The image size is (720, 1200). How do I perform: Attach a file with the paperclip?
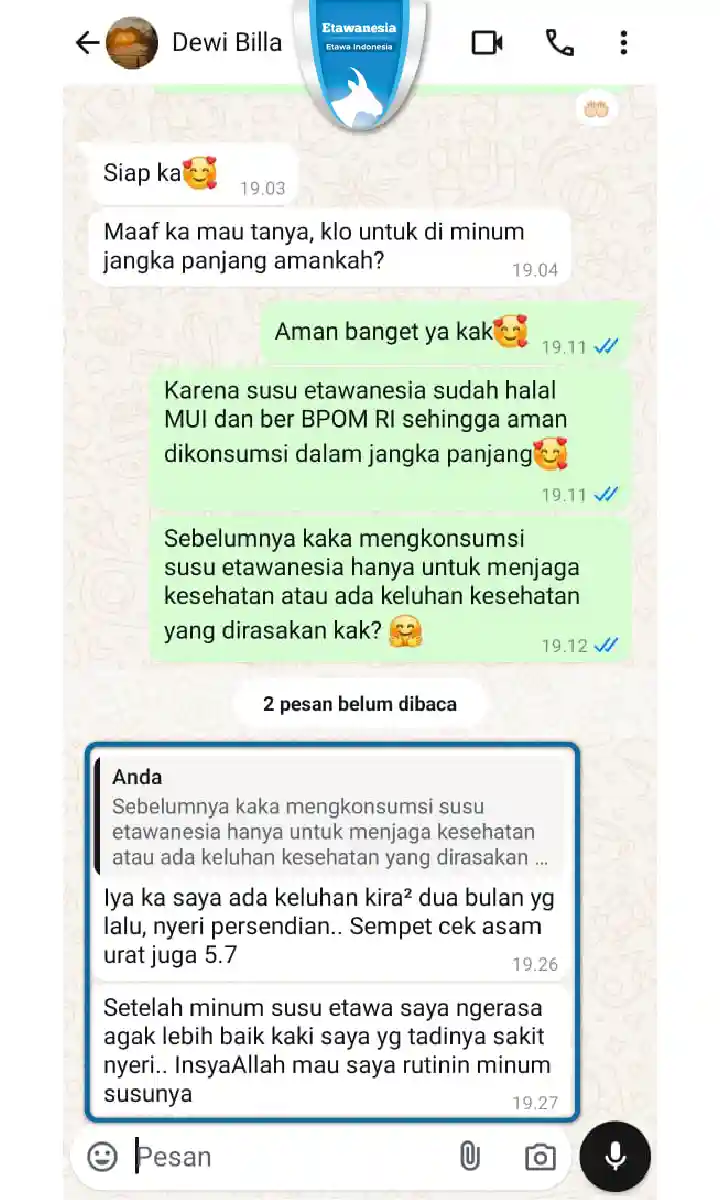pos(469,1157)
